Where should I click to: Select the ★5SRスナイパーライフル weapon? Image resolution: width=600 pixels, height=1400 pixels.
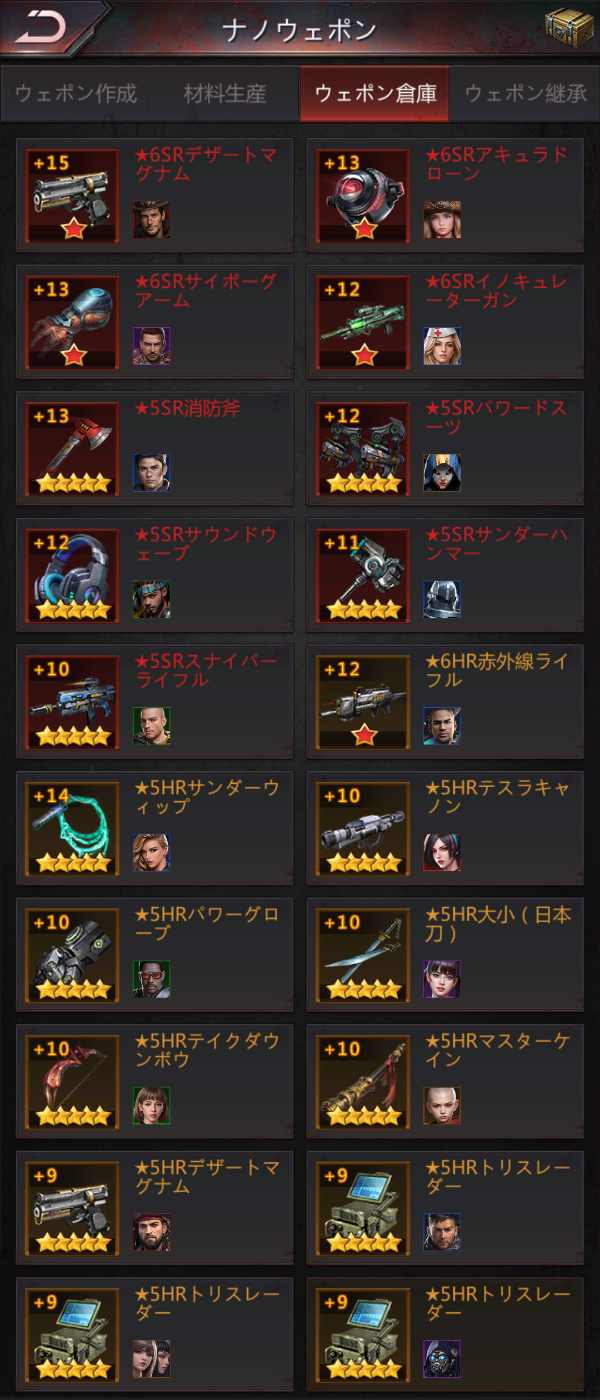click(155, 701)
